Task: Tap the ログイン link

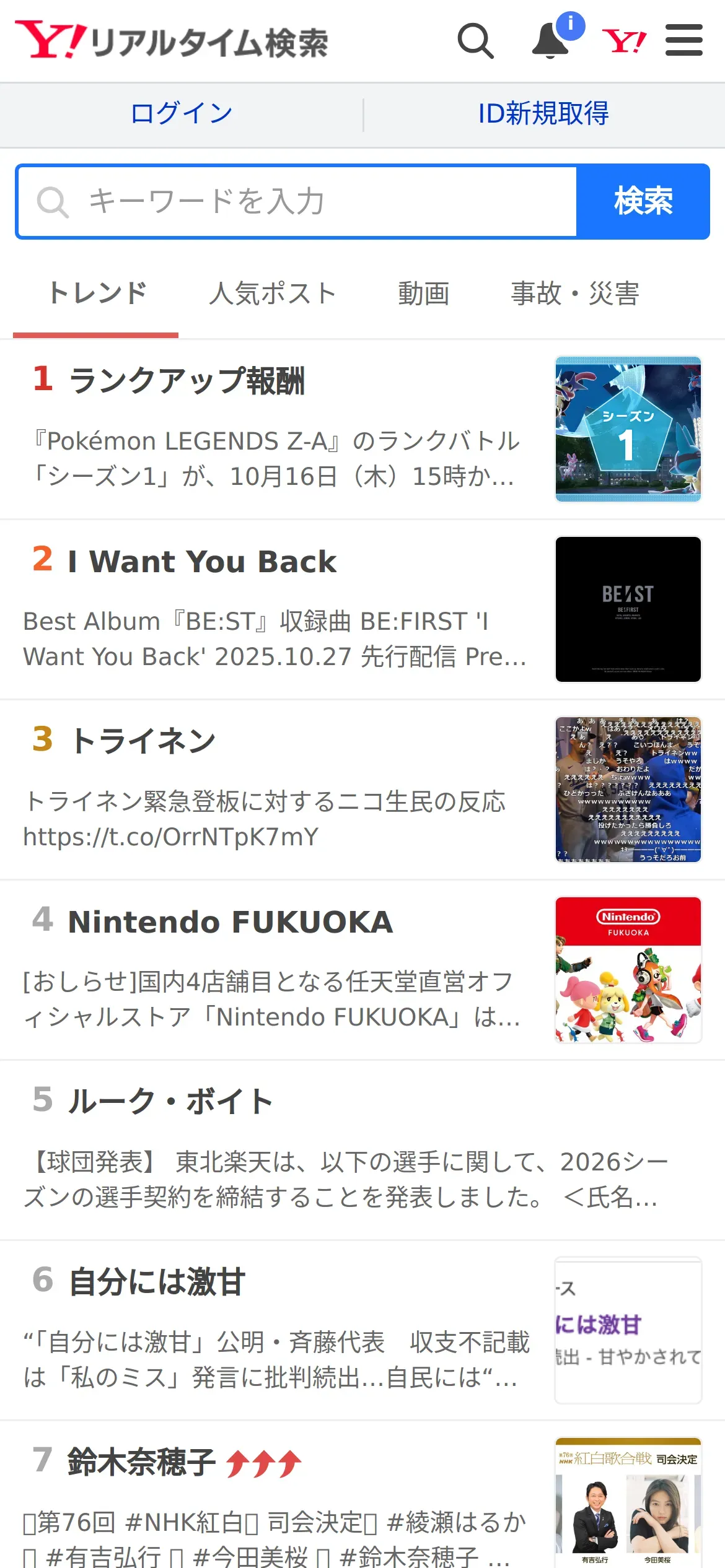Action: point(181,114)
